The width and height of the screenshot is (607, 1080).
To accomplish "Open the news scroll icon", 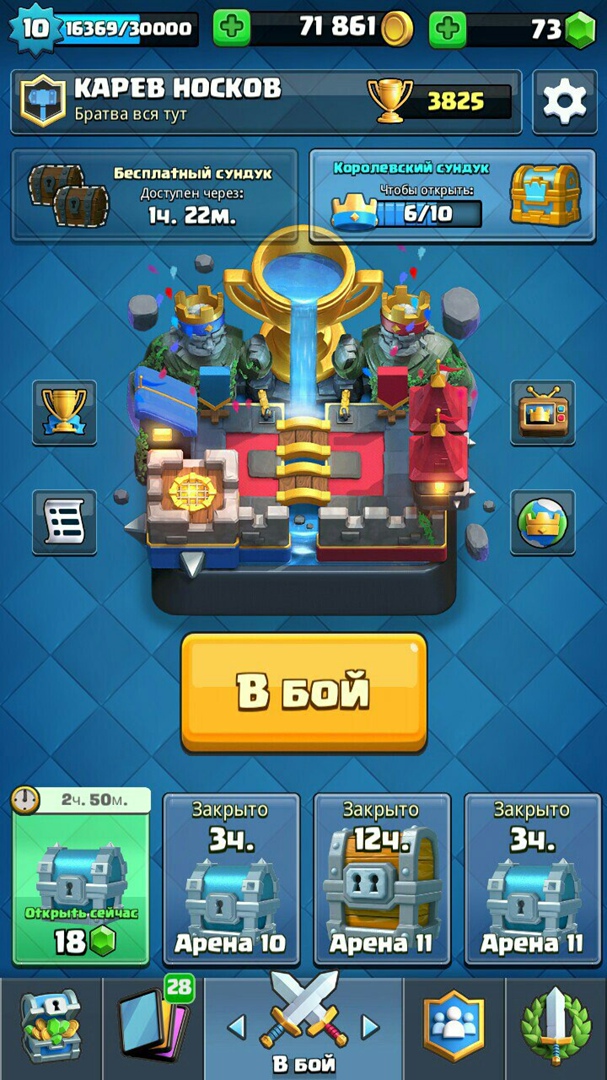I will (64, 521).
